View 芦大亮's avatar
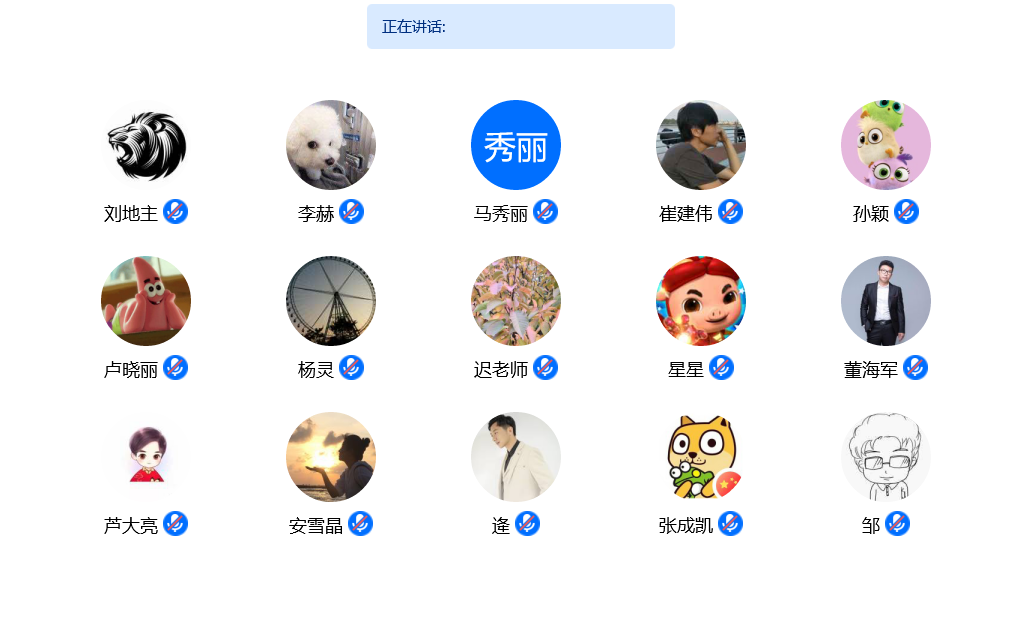The width and height of the screenshot is (1010, 629). click(x=146, y=457)
